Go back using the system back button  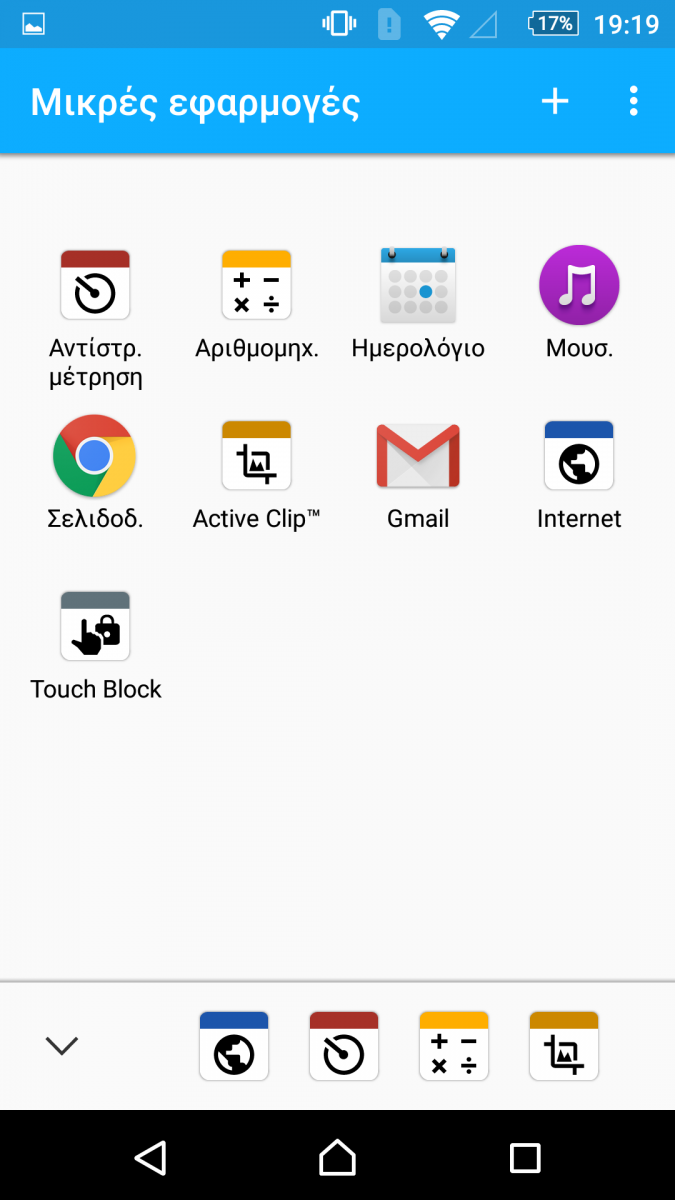150,1157
